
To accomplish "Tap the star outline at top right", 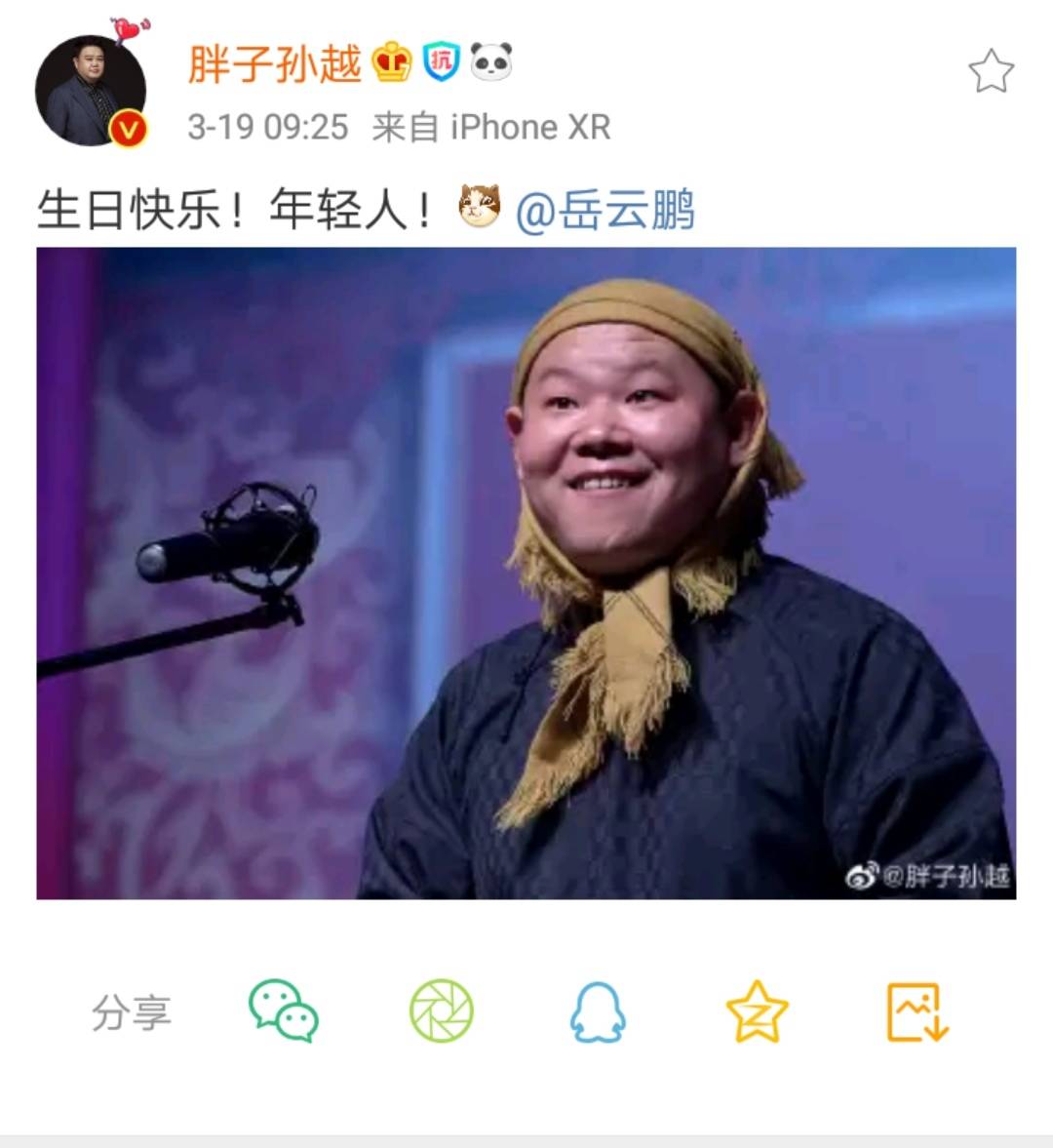I will pyautogui.click(x=990, y=70).
